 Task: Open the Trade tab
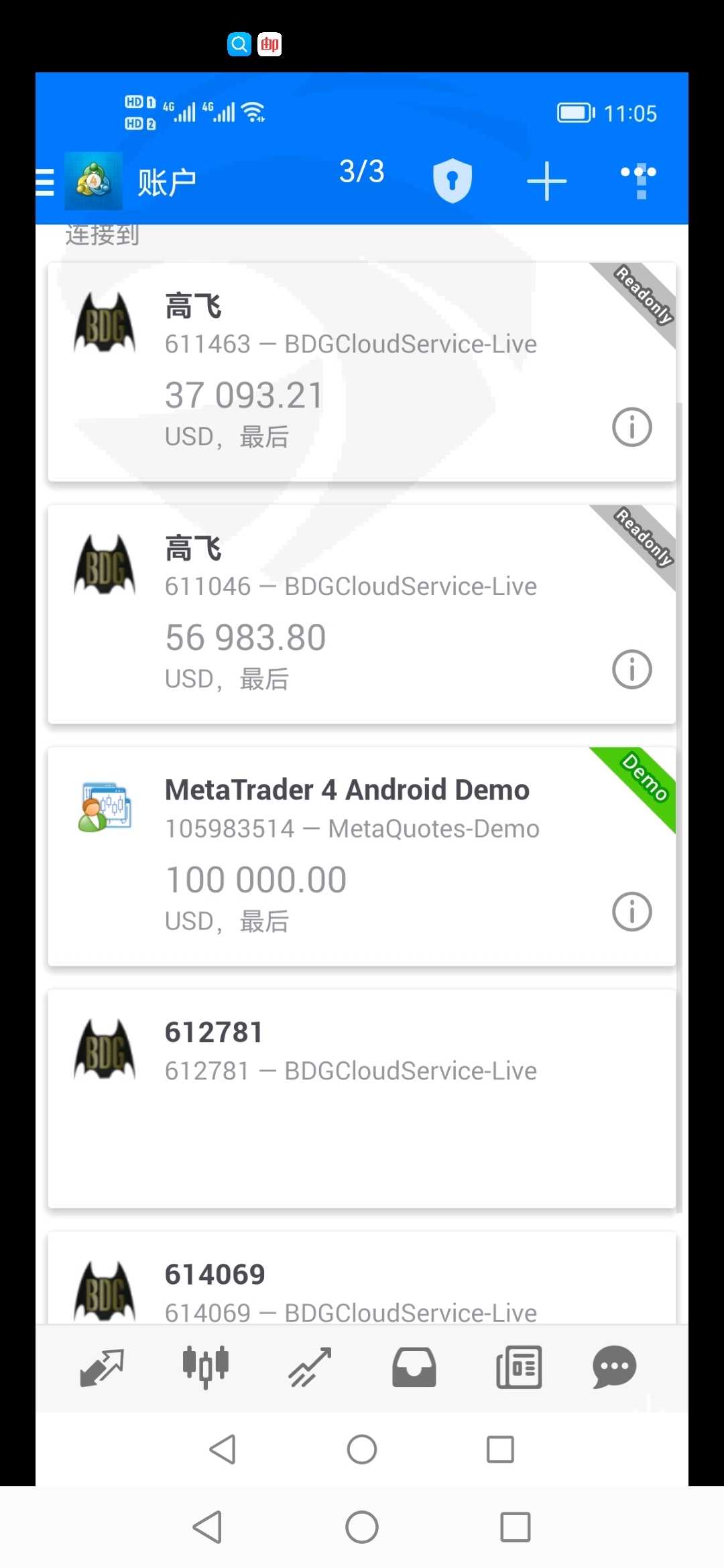pyautogui.click(x=310, y=1367)
